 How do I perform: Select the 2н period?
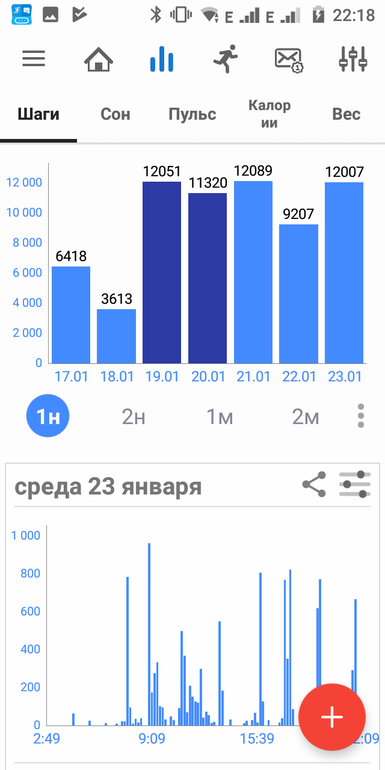click(134, 417)
